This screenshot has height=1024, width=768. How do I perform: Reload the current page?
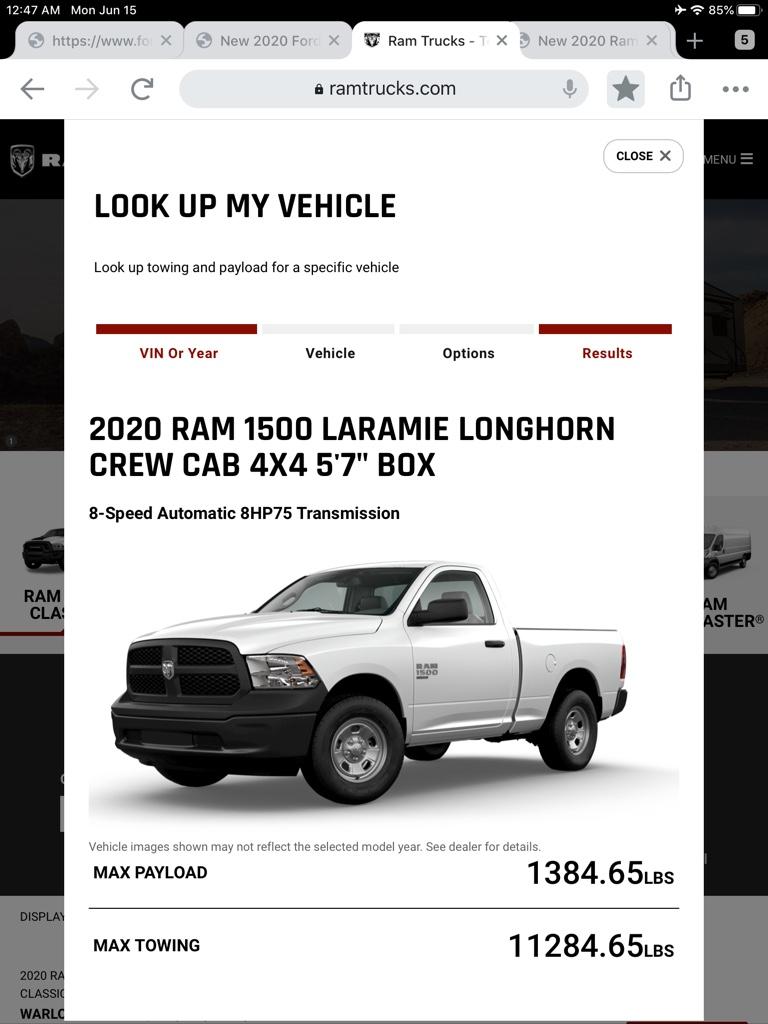[142, 89]
